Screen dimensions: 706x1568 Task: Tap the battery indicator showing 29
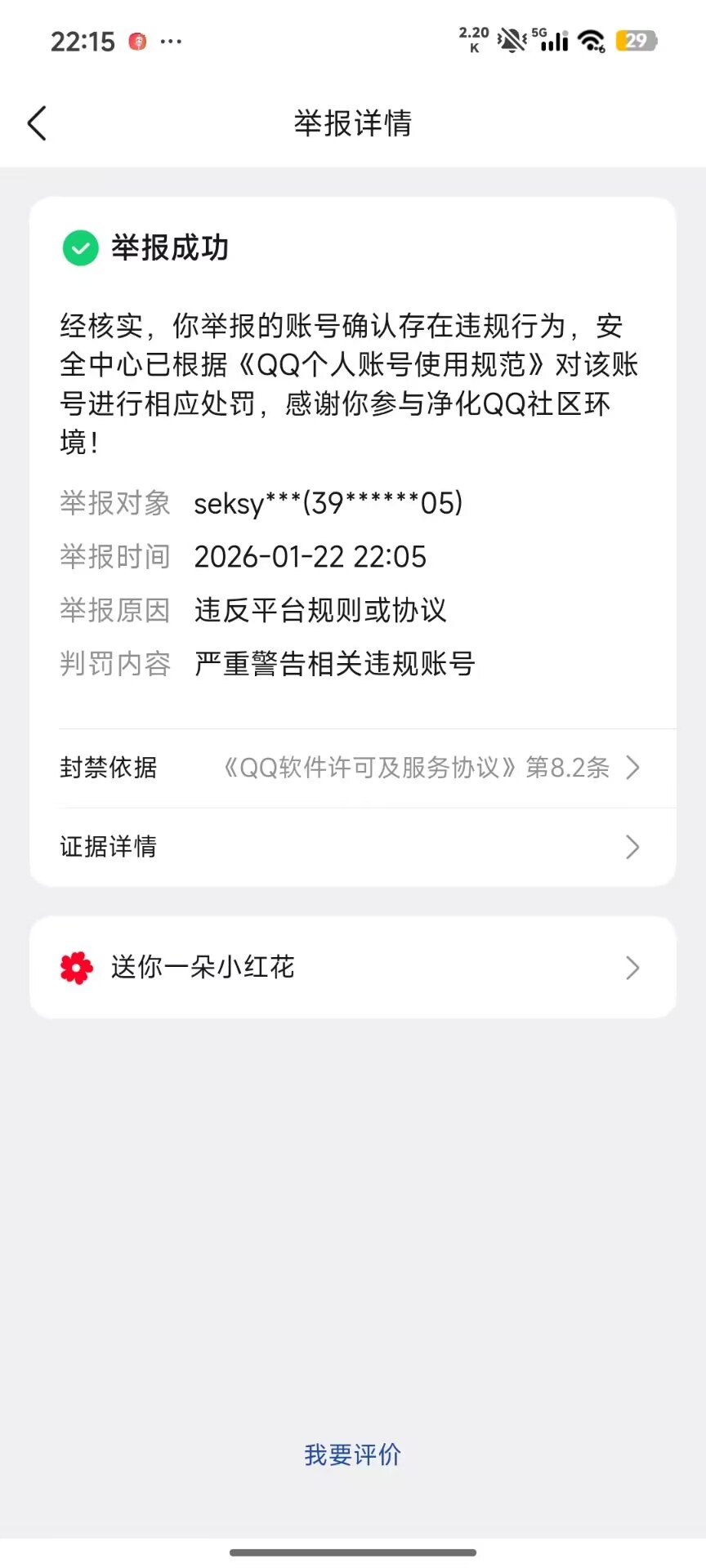click(x=640, y=39)
